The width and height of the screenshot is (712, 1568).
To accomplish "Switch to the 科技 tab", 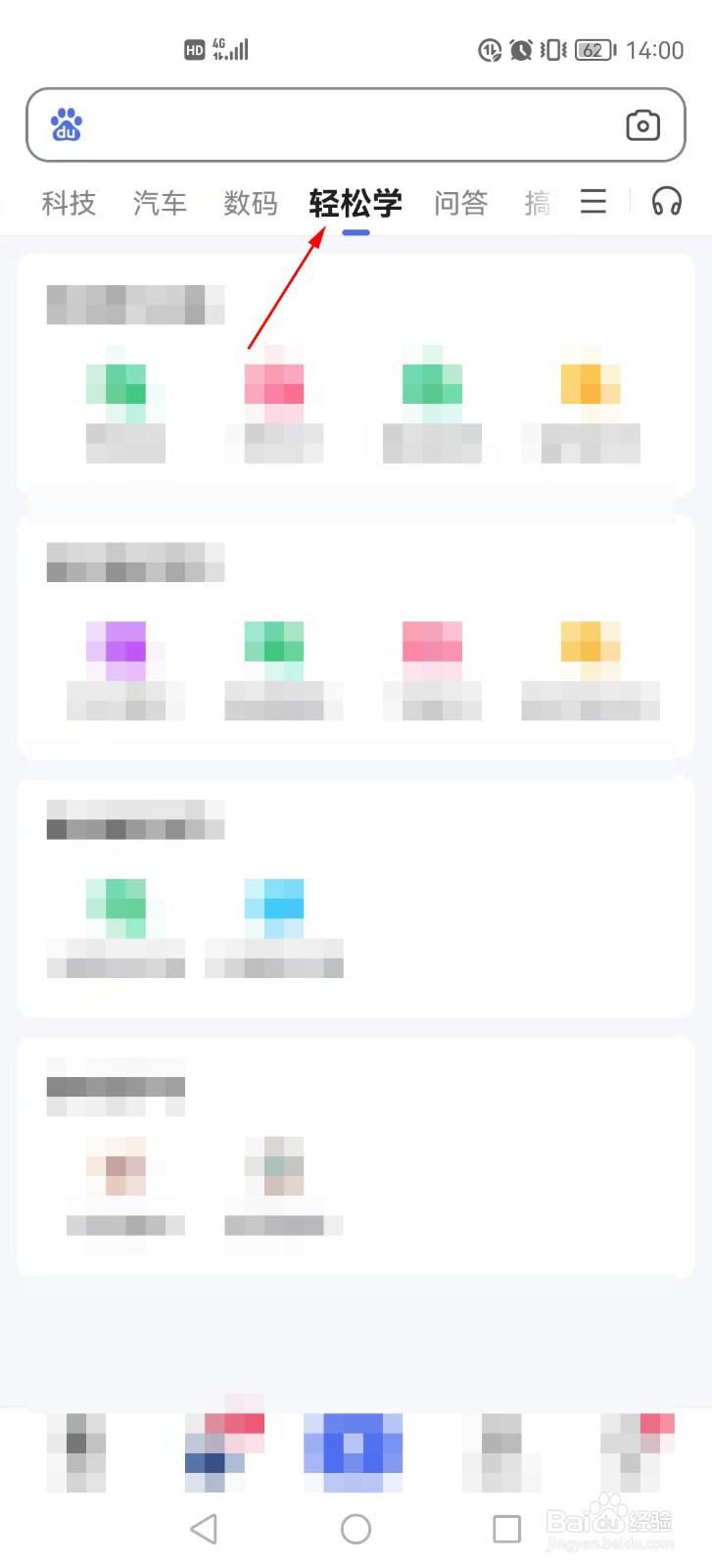I will click(68, 203).
